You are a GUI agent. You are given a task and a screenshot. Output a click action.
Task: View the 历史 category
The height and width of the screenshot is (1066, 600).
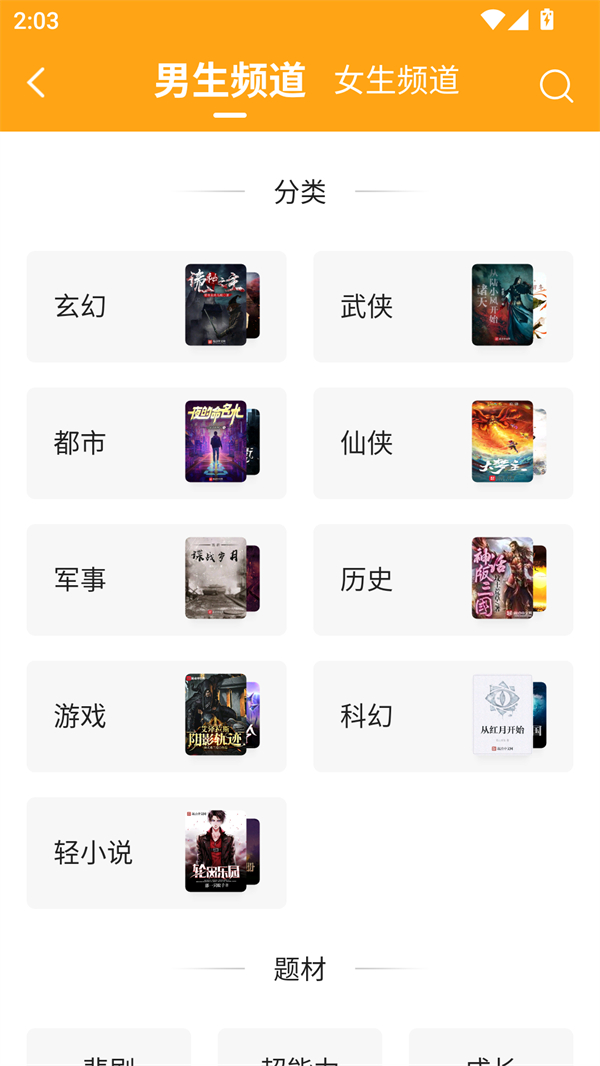442,580
